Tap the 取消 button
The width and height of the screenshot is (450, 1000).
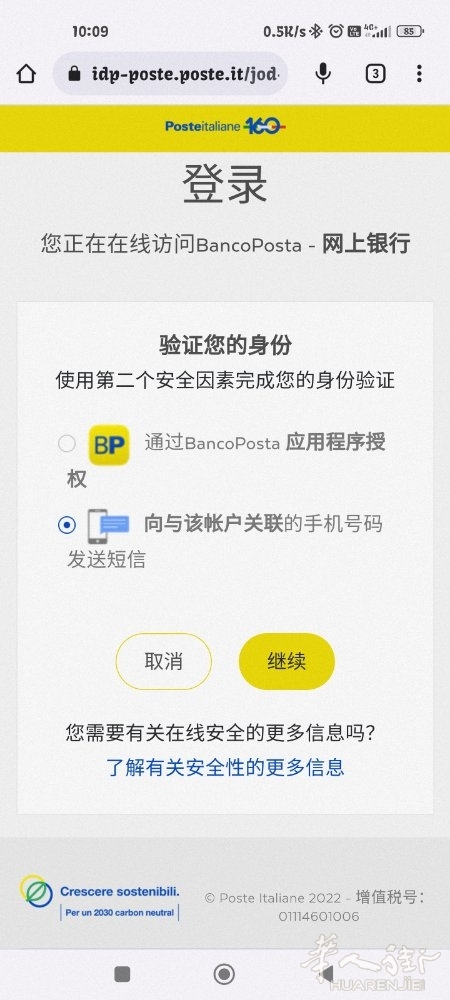coord(163,661)
